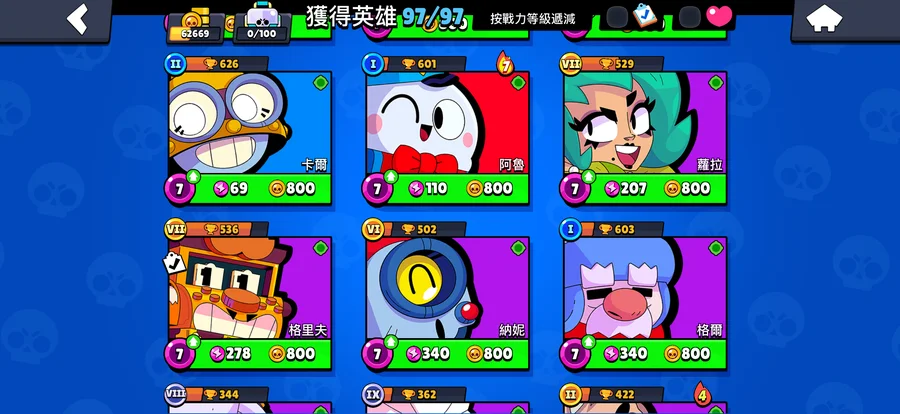Go back with the arrow button
900x414 pixels.
point(78,19)
